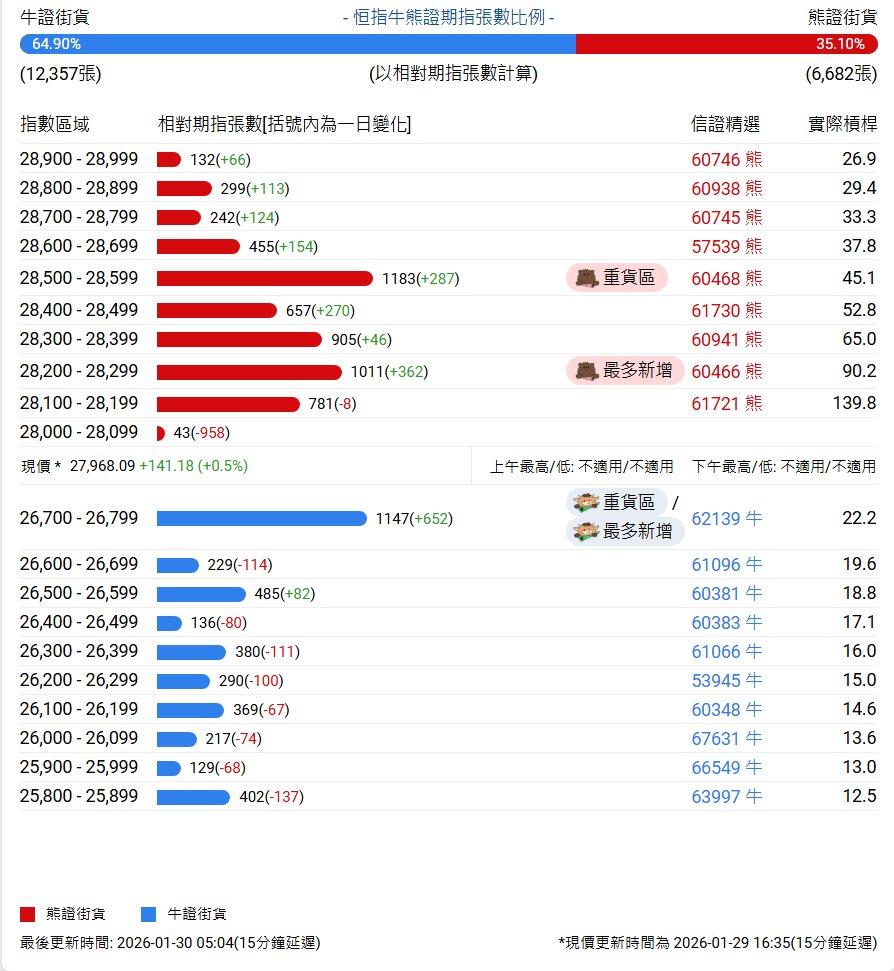Viewport: 894px width, 971px height.
Task: Open bull warrant 61066 link
Action: tap(726, 652)
